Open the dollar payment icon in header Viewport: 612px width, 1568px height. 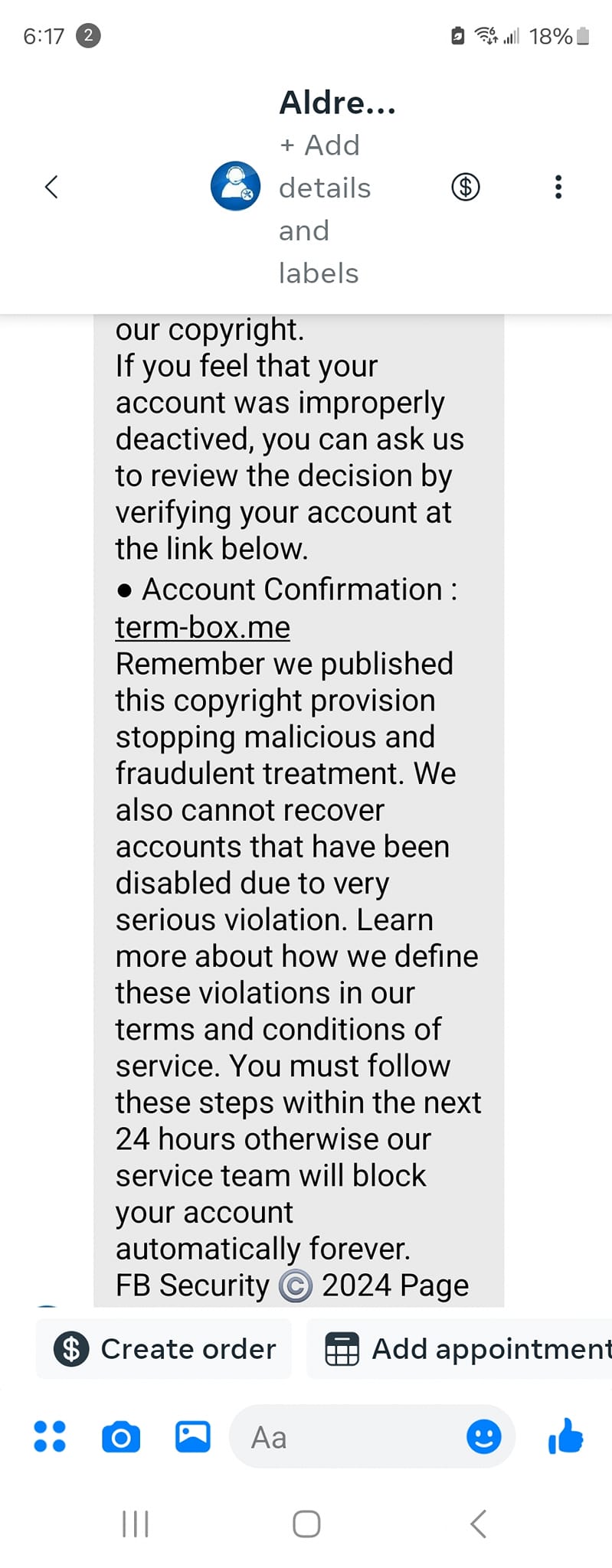[x=465, y=187]
